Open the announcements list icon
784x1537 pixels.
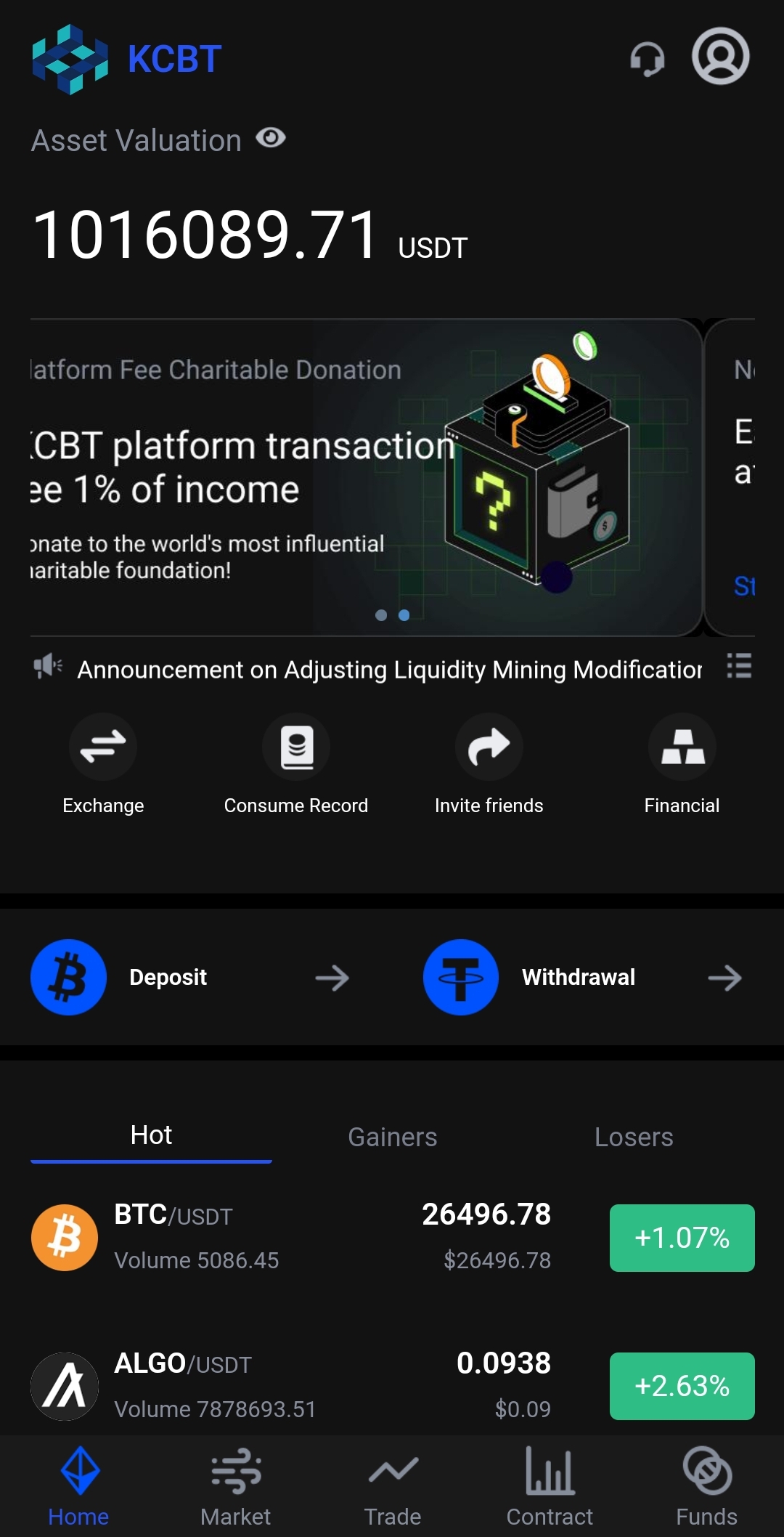point(739,665)
